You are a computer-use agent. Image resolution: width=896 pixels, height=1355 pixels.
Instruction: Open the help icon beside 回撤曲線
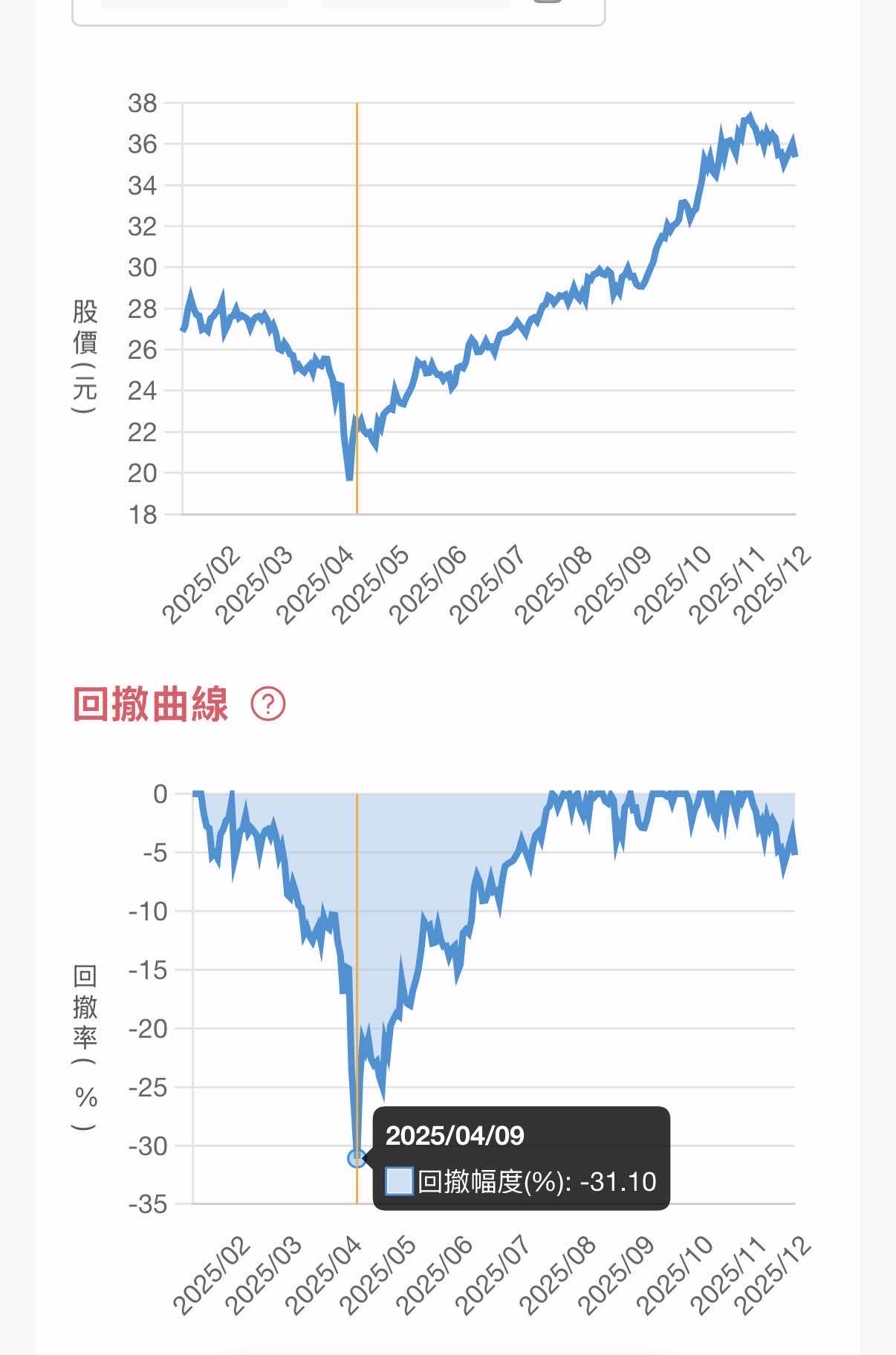coord(268,704)
